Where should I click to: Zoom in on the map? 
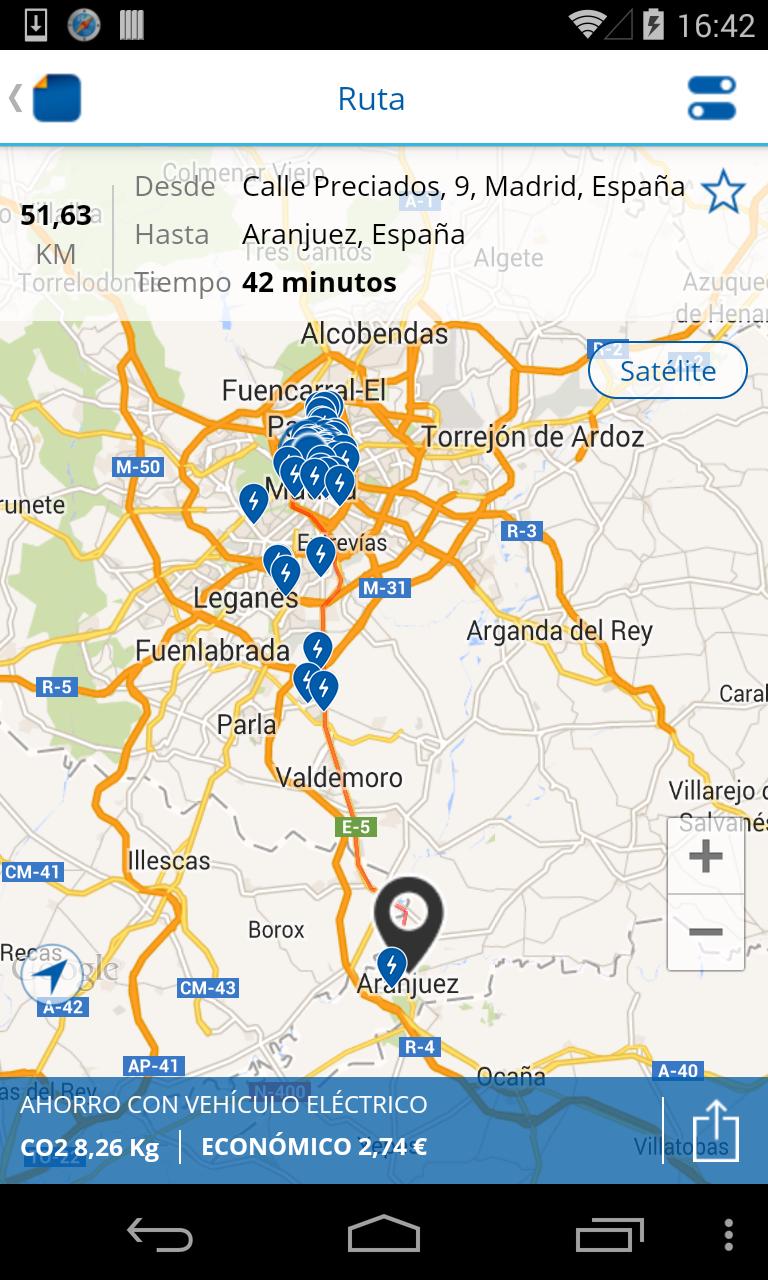[706, 856]
